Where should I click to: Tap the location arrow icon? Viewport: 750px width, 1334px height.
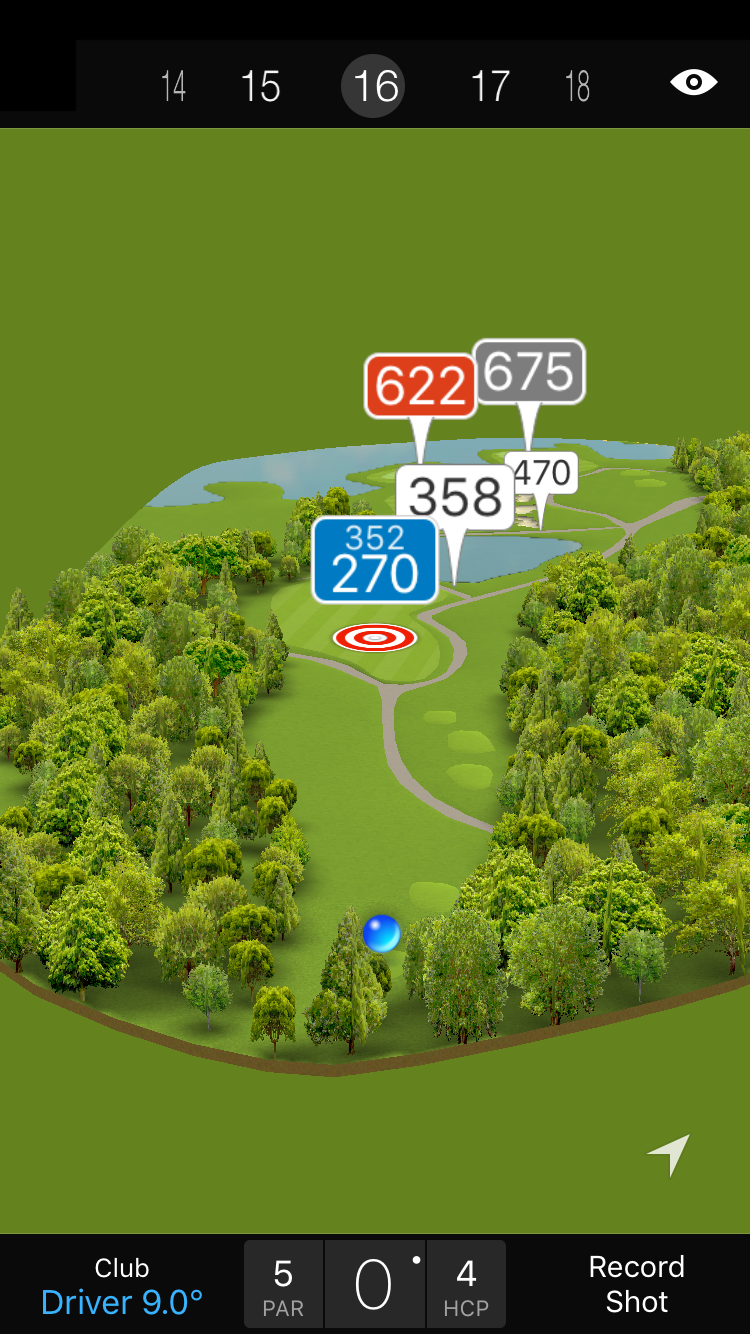pos(669,1155)
